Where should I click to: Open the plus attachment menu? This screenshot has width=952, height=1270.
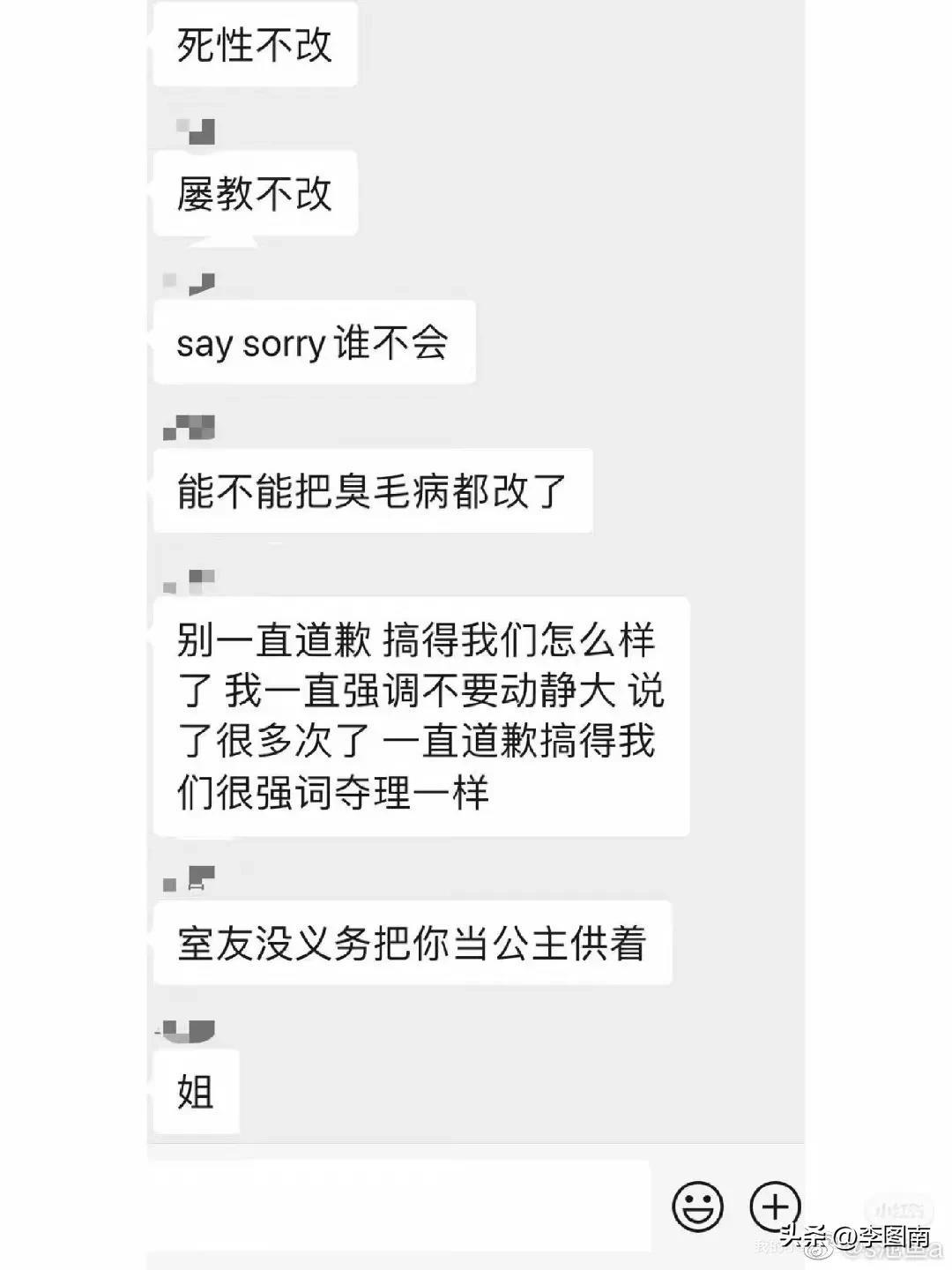(774, 1205)
